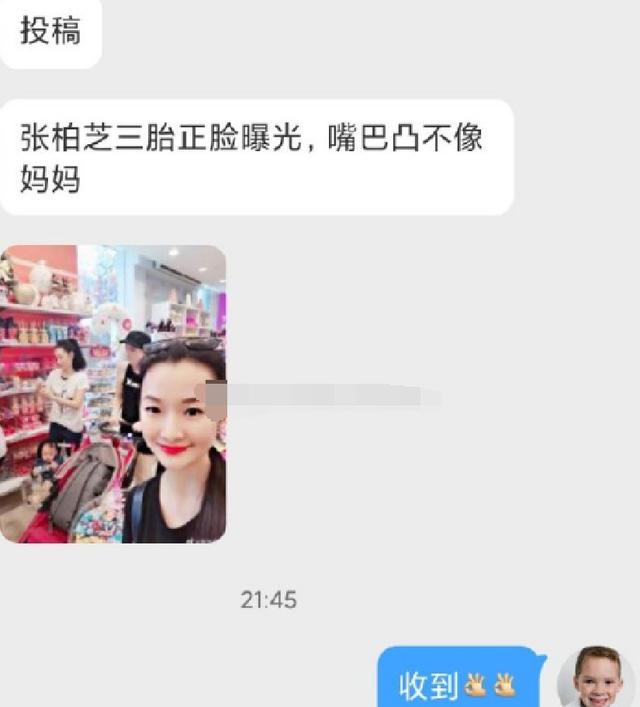Open the shop photo sent in chat
The image size is (640, 707).
click(113, 393)
